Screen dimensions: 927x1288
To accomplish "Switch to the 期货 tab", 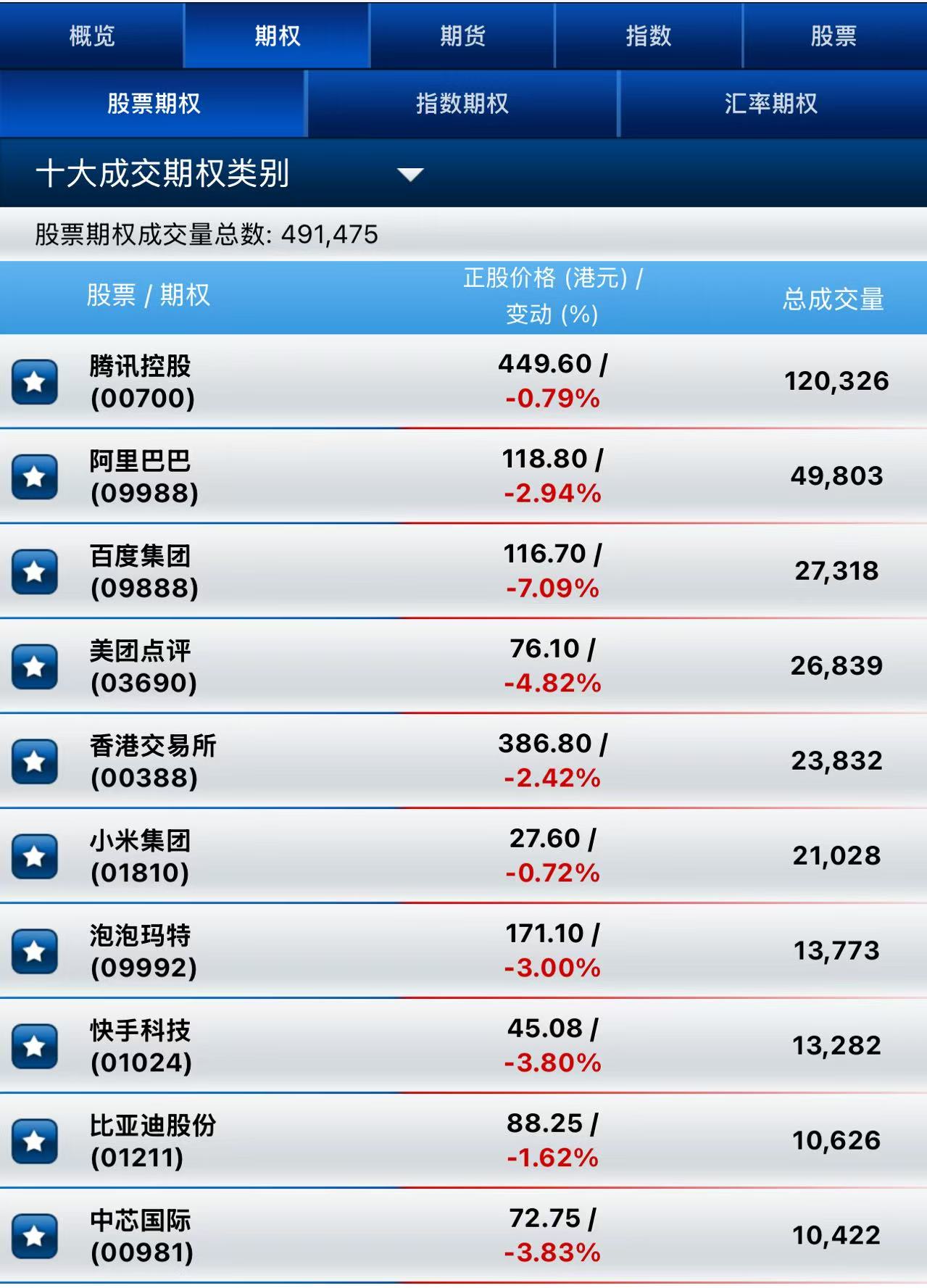I will pos(462,36).
